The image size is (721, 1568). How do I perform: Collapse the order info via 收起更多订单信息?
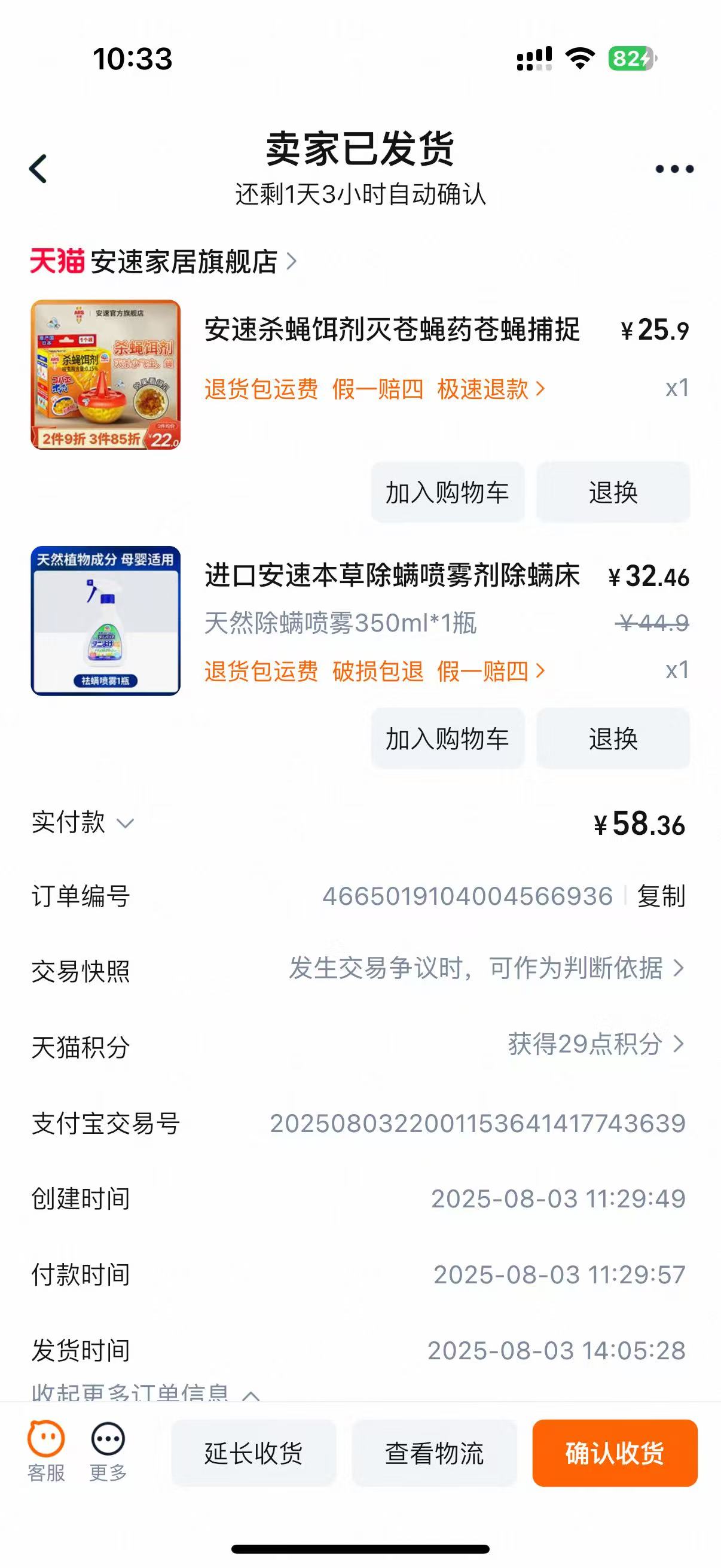[x=146, y=1393]
